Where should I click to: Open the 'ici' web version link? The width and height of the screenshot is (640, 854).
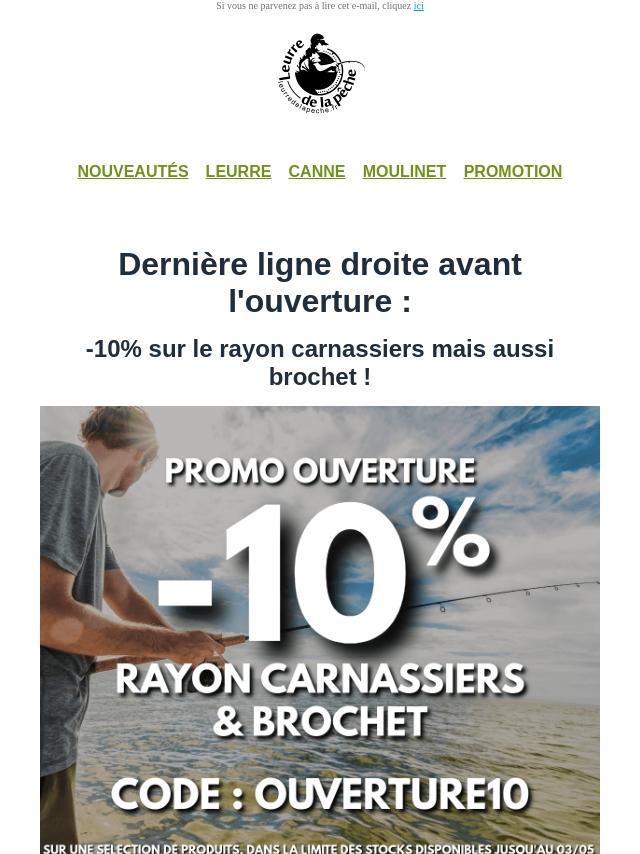coord(418,6)
